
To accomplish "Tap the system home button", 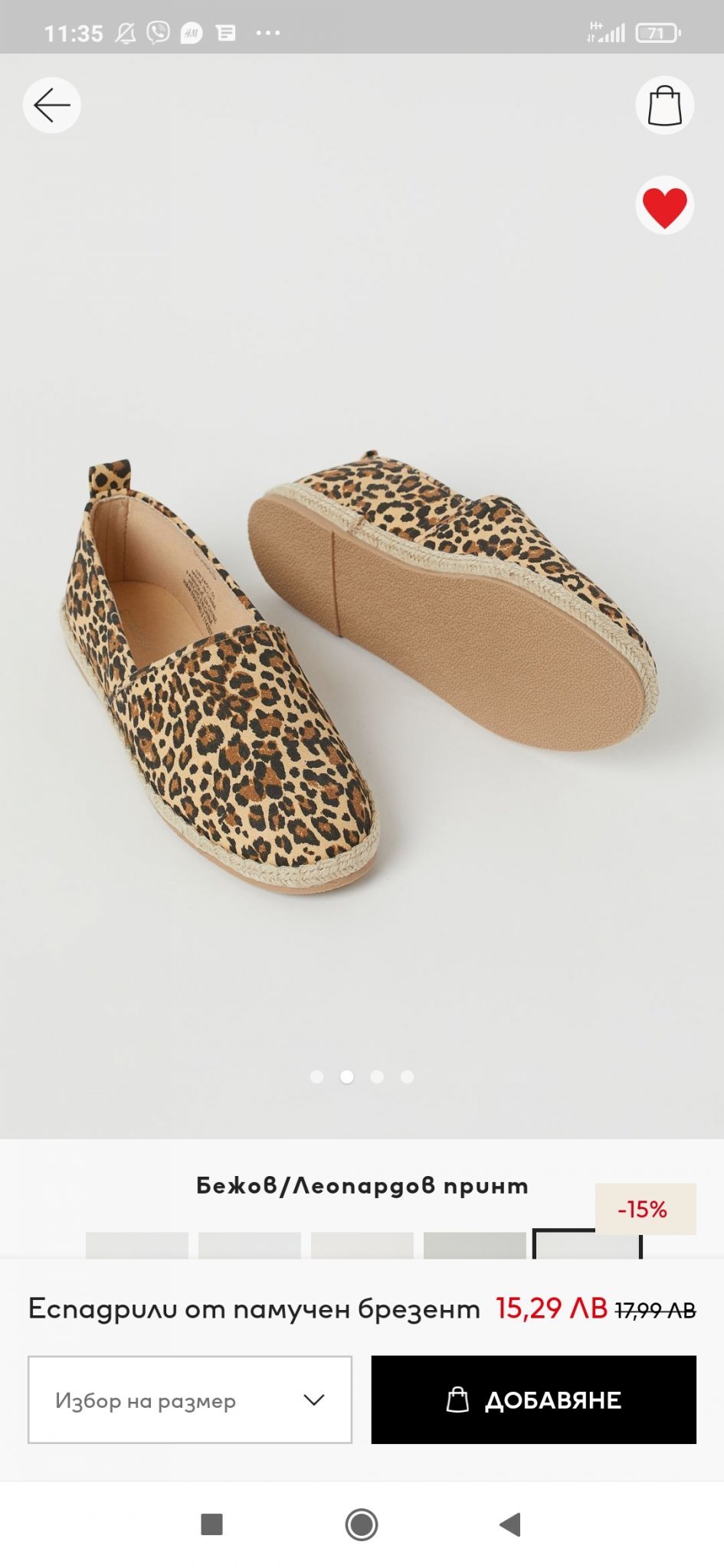I will pyautogui.click(x=362, y=1524).
